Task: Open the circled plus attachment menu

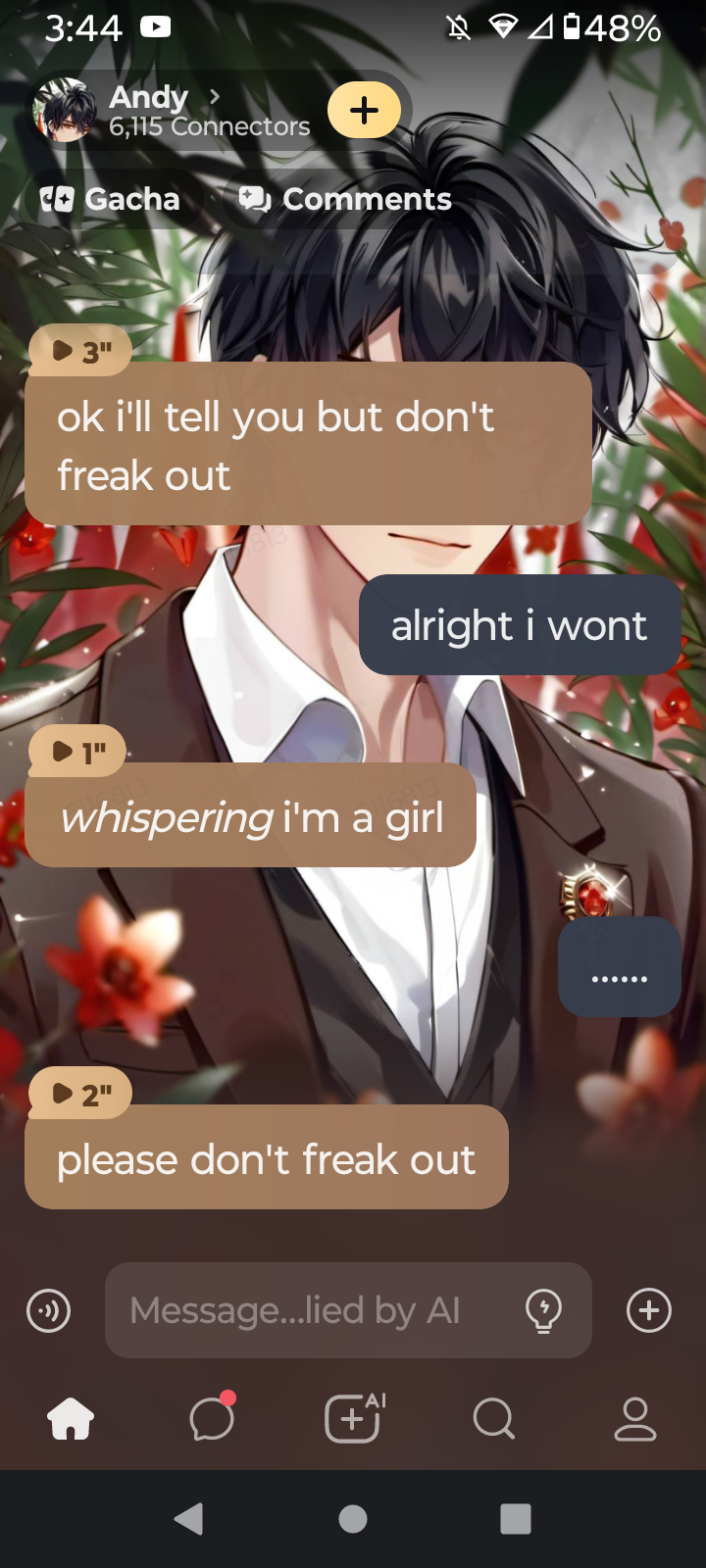Action: pos(649,1310)
